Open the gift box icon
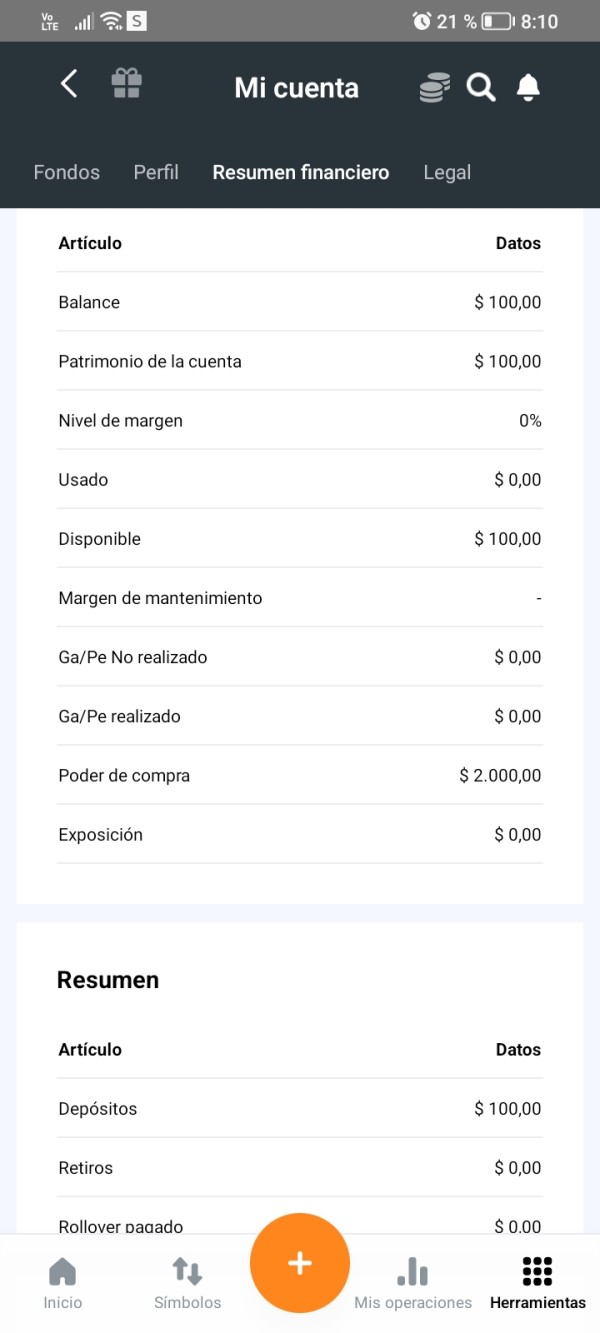This screenshot has width=600, height=1333. point(126,83)
